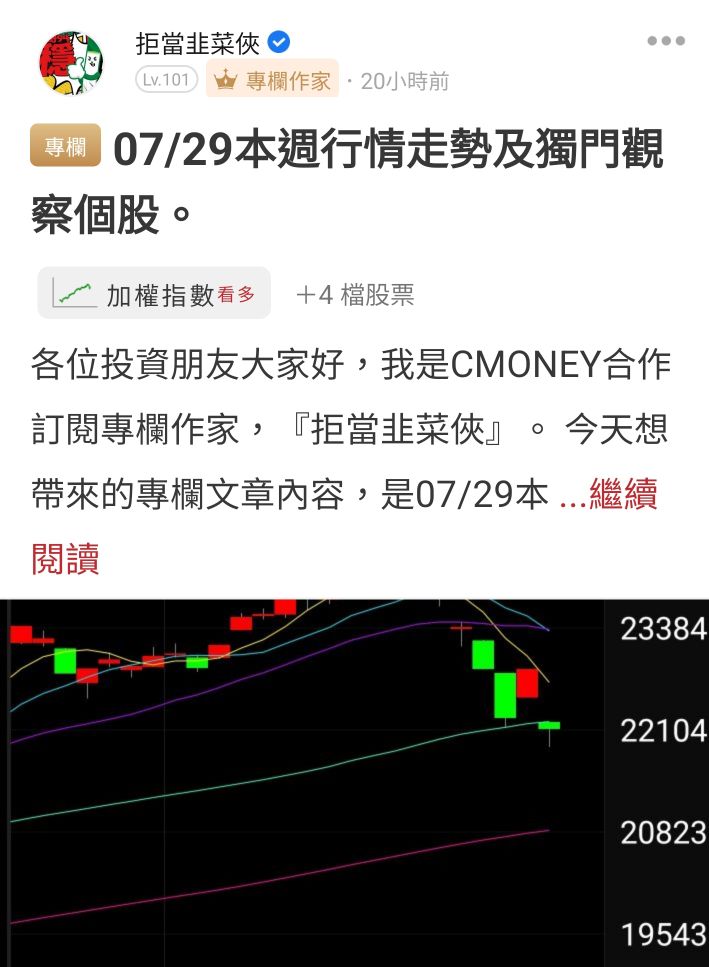
Task: Open the post's three-dot overflow menu
Action: click(665, 41)
